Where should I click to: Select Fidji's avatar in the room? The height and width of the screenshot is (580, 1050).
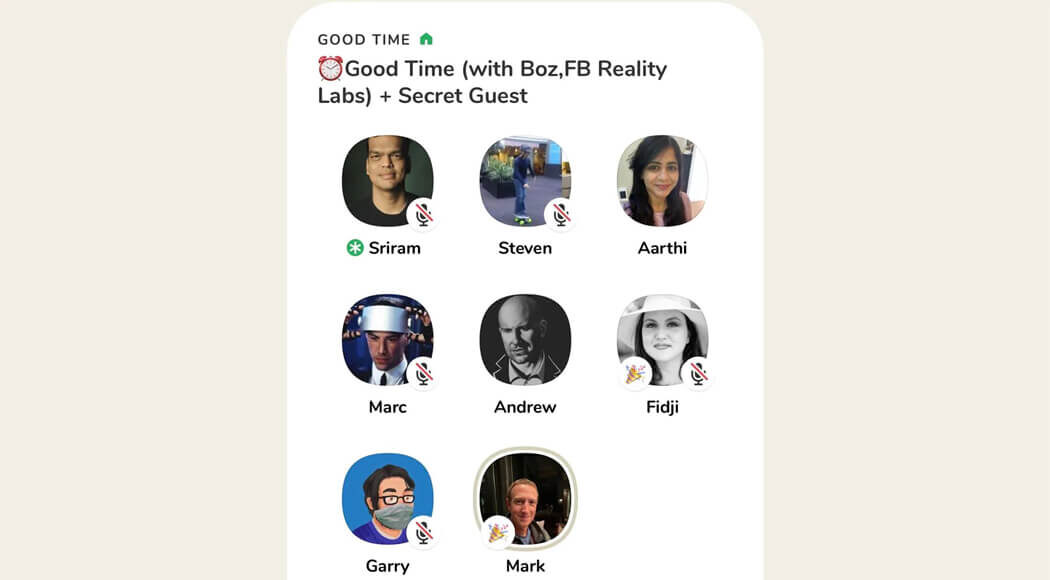tap(662, 340)
